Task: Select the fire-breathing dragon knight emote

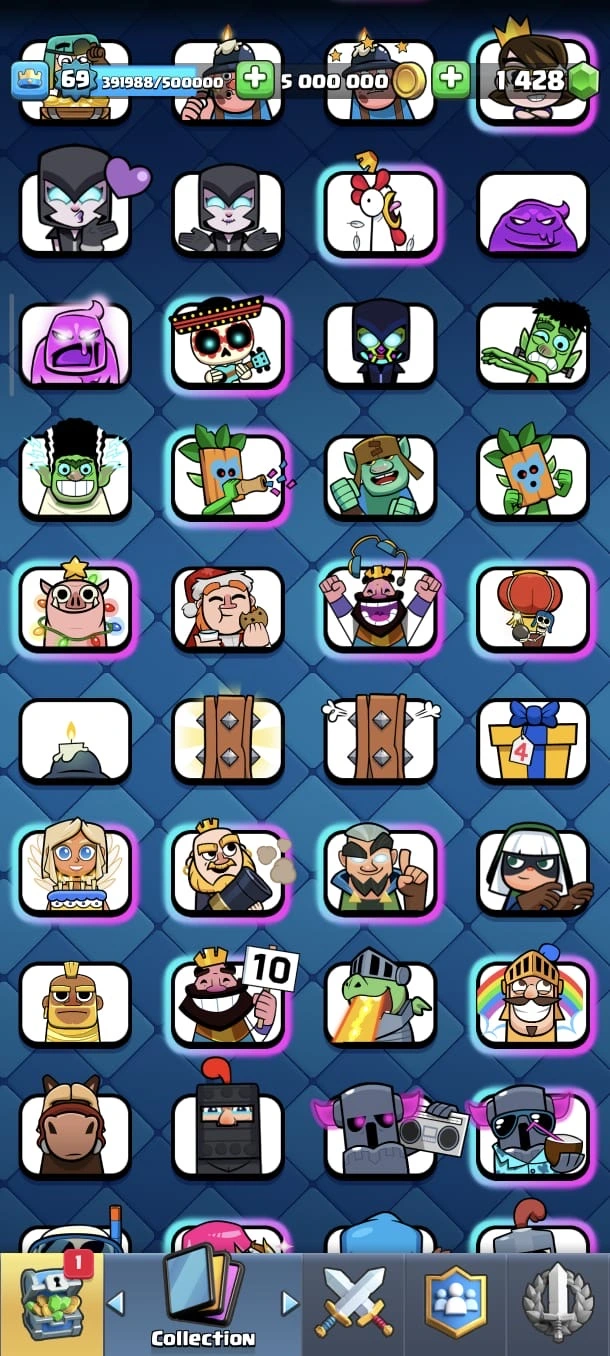Action: click(381, 1003)
